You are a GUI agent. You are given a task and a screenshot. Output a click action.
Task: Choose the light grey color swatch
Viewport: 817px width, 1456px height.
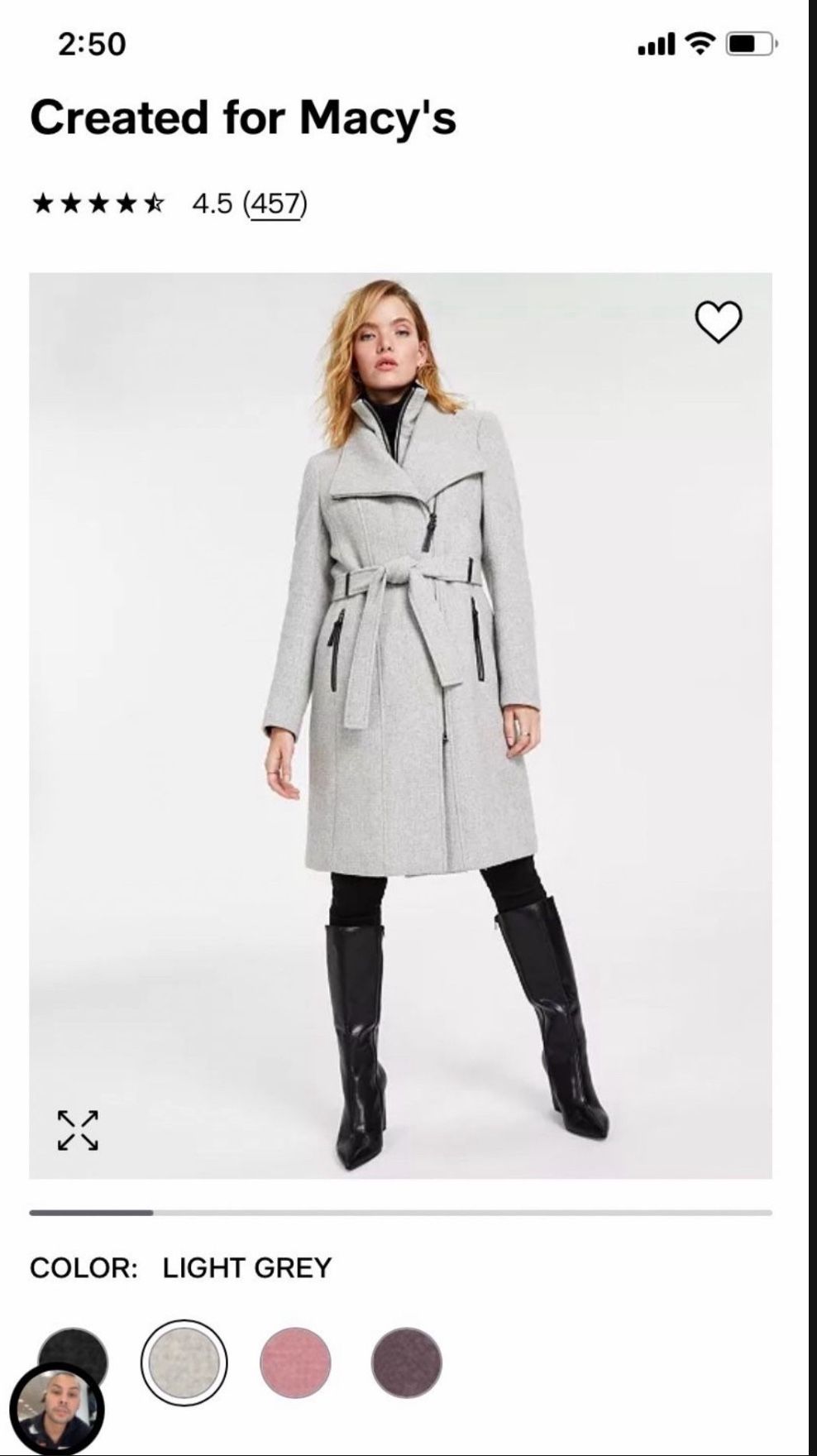184,1362
